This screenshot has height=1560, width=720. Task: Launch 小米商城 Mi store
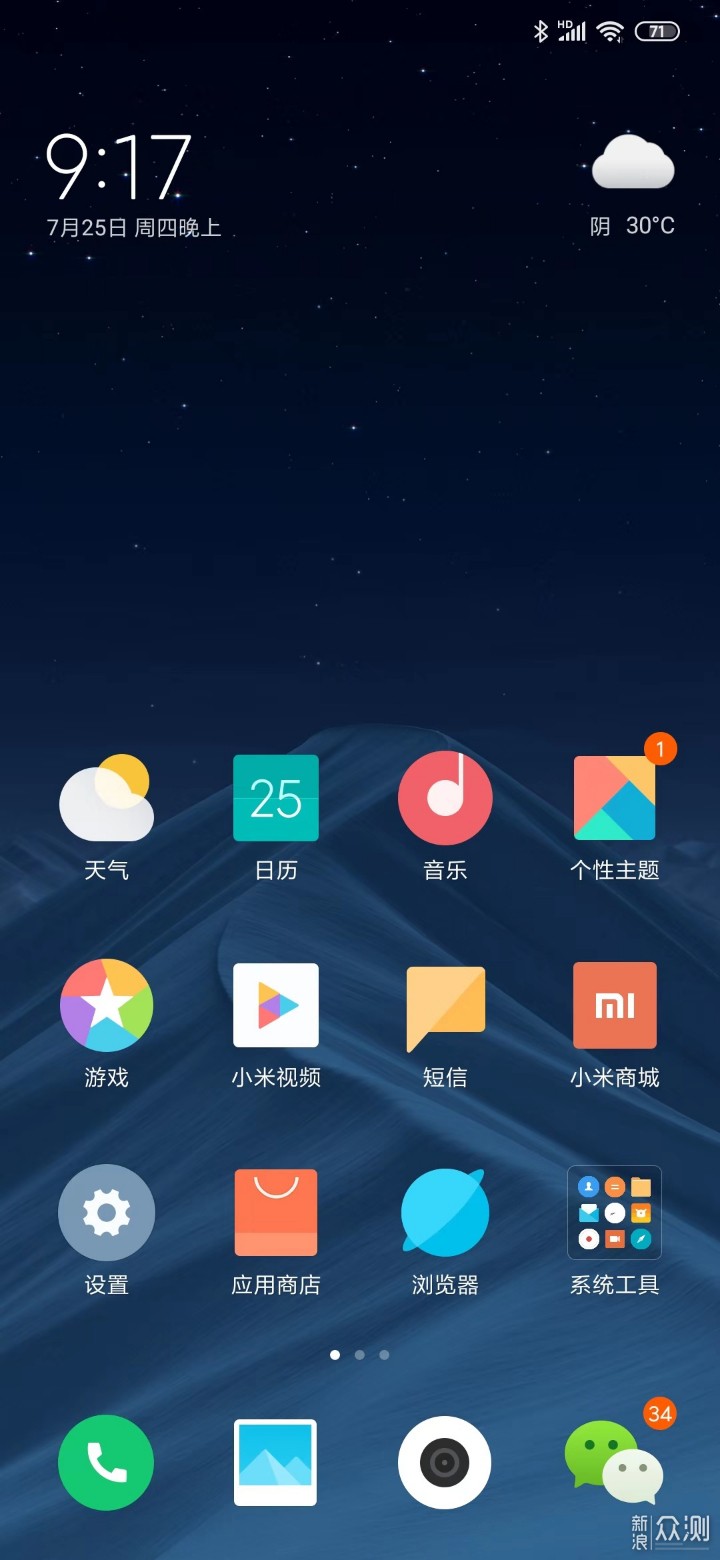pyautogui.click(x=614, y=1006)
